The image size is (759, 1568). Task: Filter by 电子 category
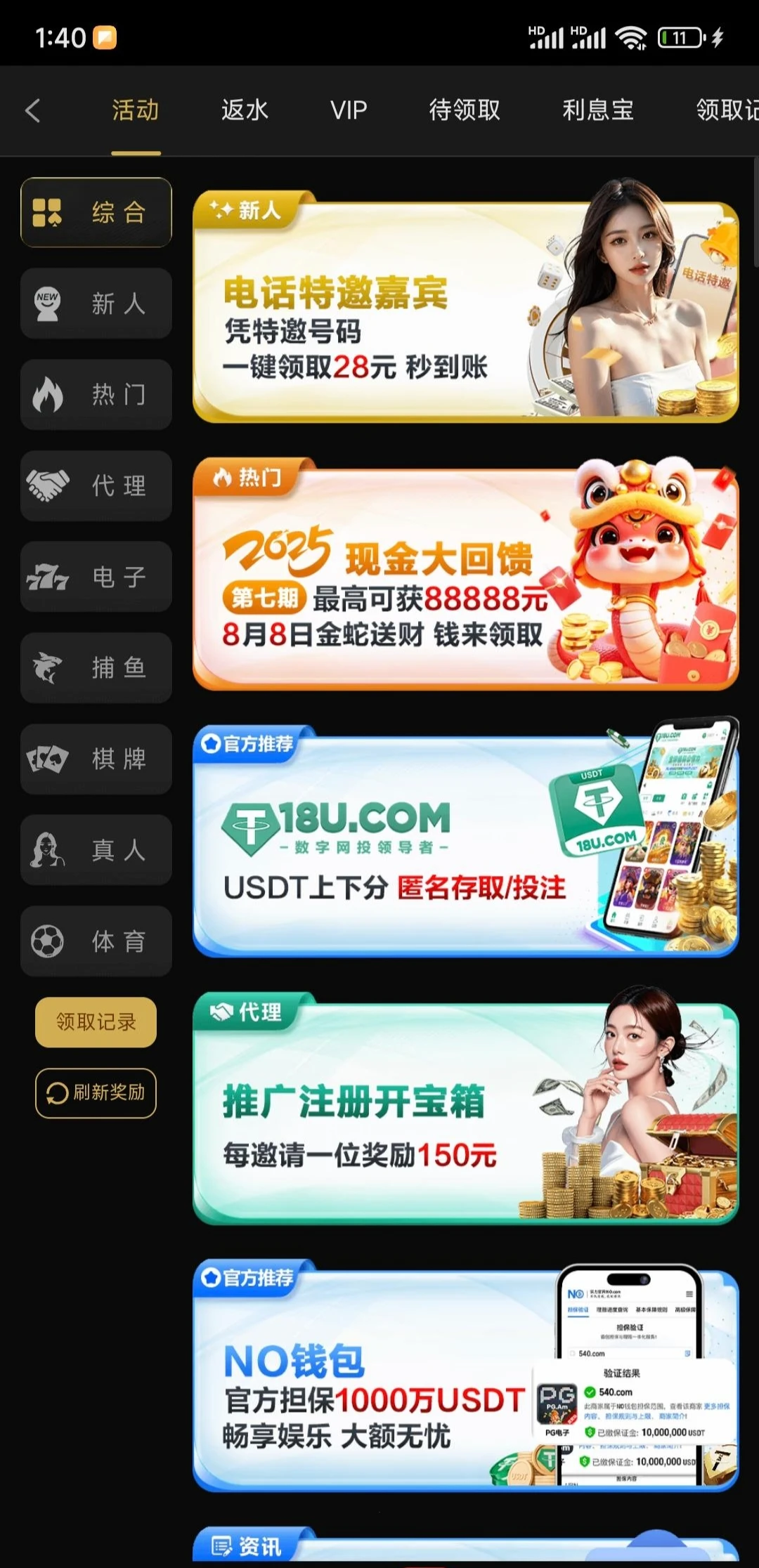coord(96,577)
